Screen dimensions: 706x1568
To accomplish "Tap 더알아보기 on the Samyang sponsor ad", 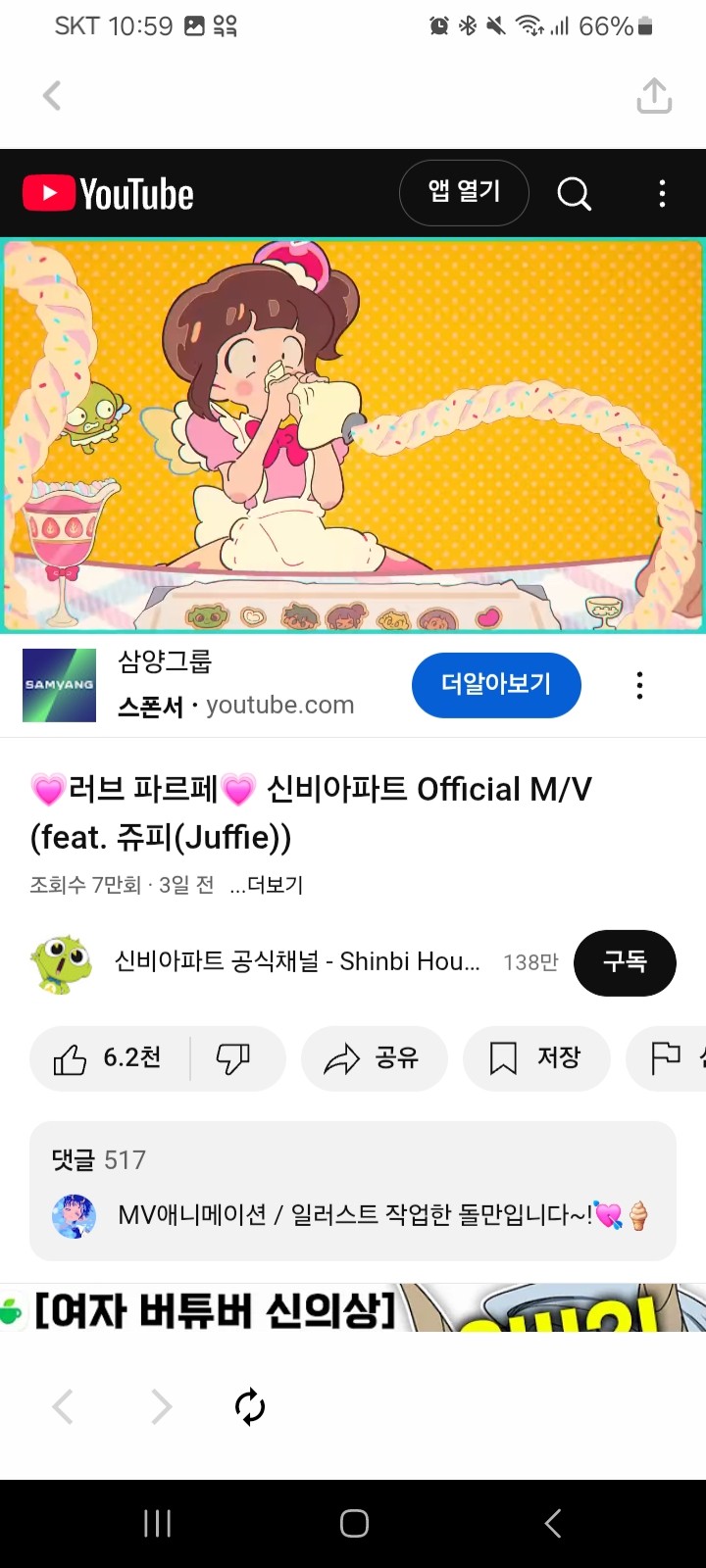I will [496, 685].
